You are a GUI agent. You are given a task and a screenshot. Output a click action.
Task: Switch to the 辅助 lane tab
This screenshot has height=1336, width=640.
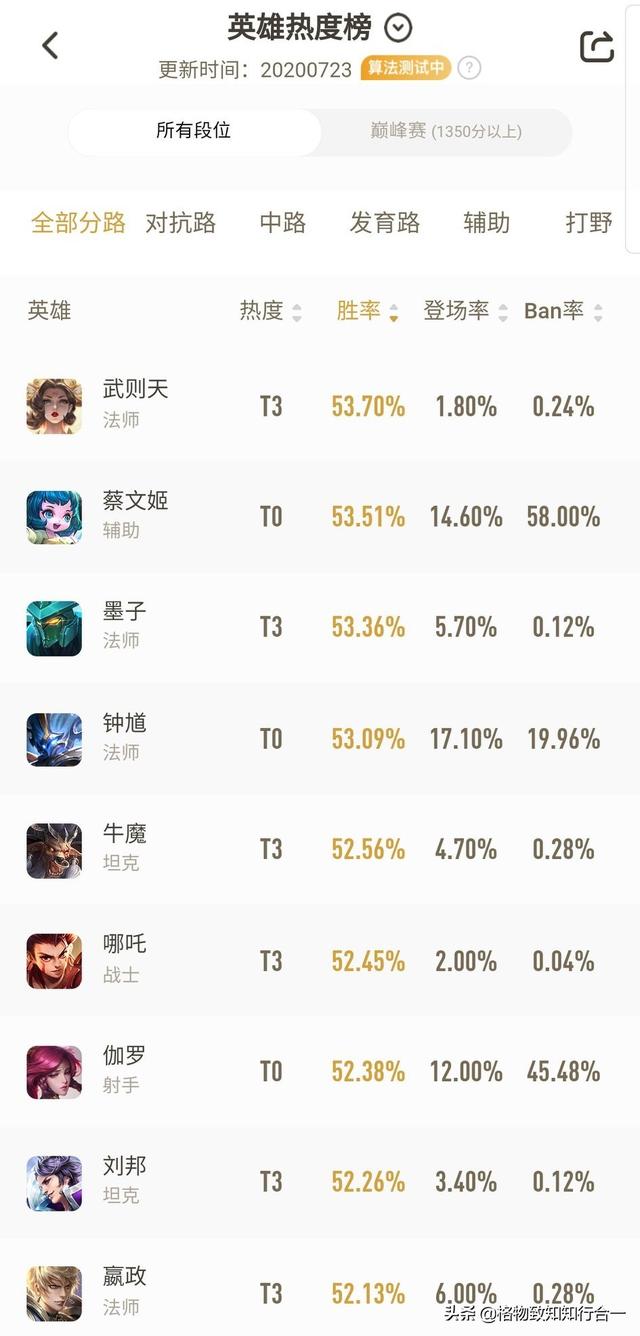click(487, 223)
